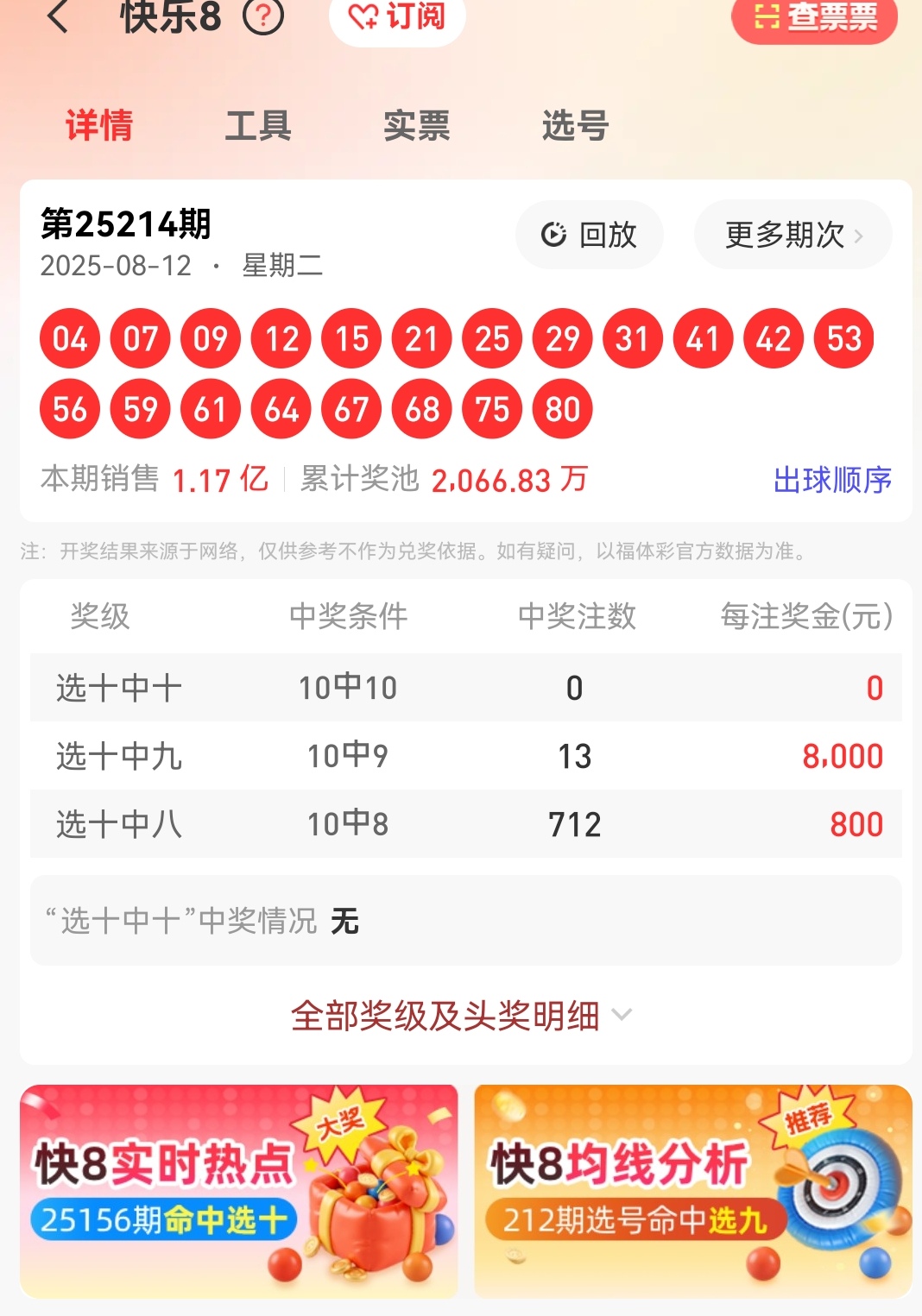Subscribe with the 订阅 button

pyautogui.click(x=397, y=17)
